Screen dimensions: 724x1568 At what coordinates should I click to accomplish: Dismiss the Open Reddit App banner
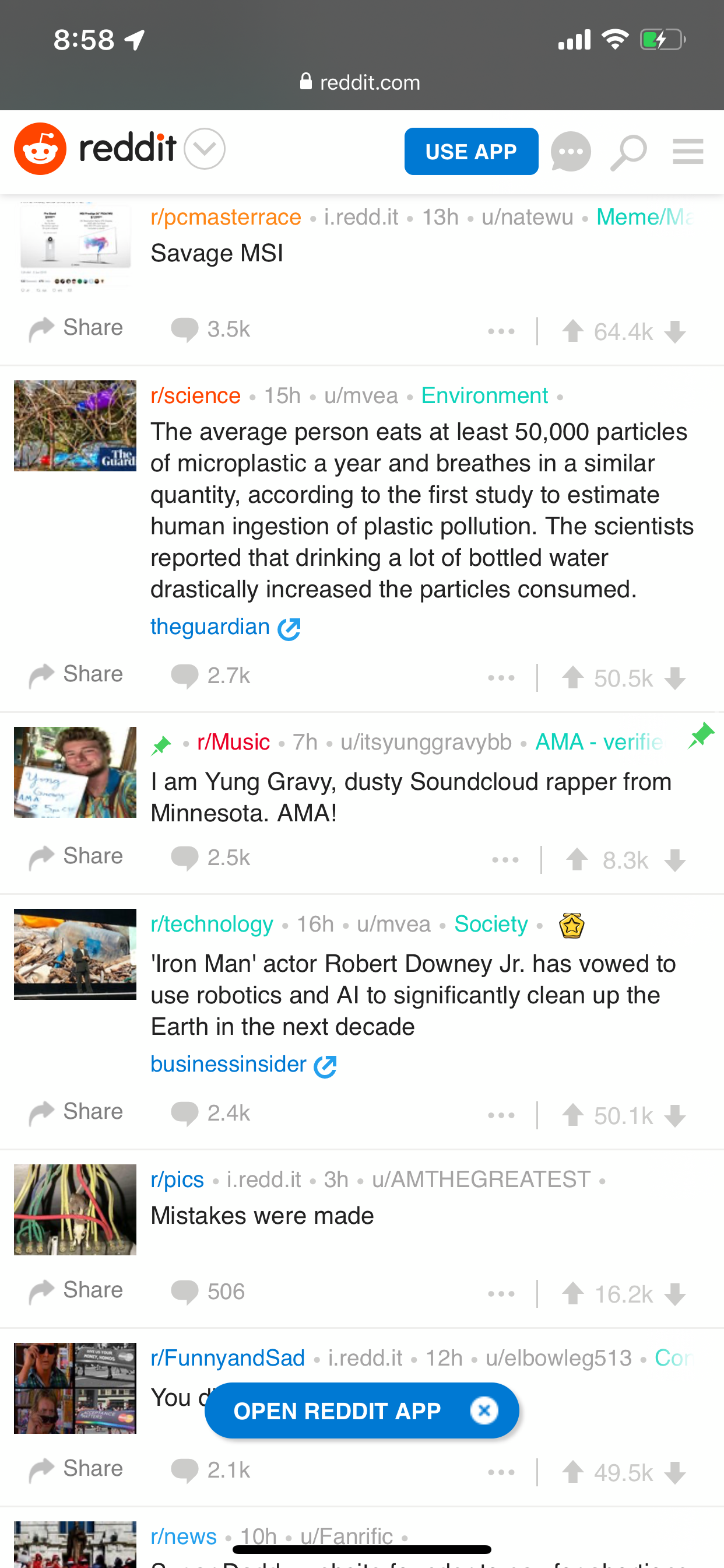484,1410
